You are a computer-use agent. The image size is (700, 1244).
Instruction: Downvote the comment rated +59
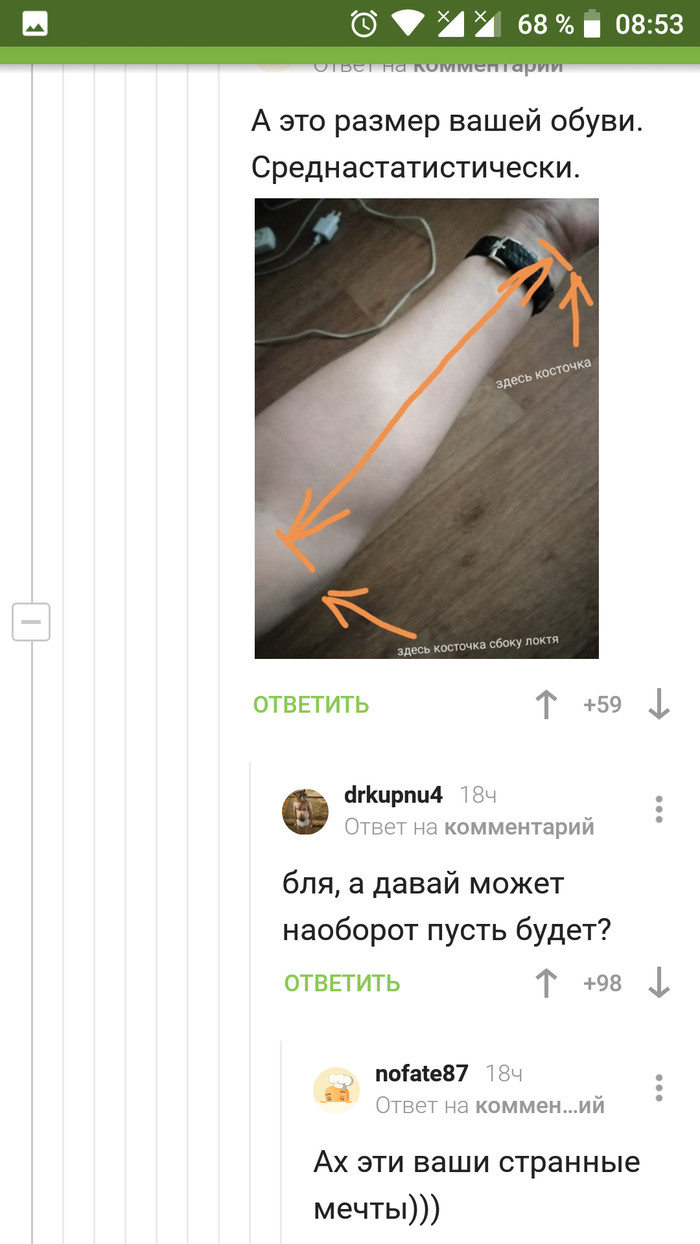(x=658, y=704)
